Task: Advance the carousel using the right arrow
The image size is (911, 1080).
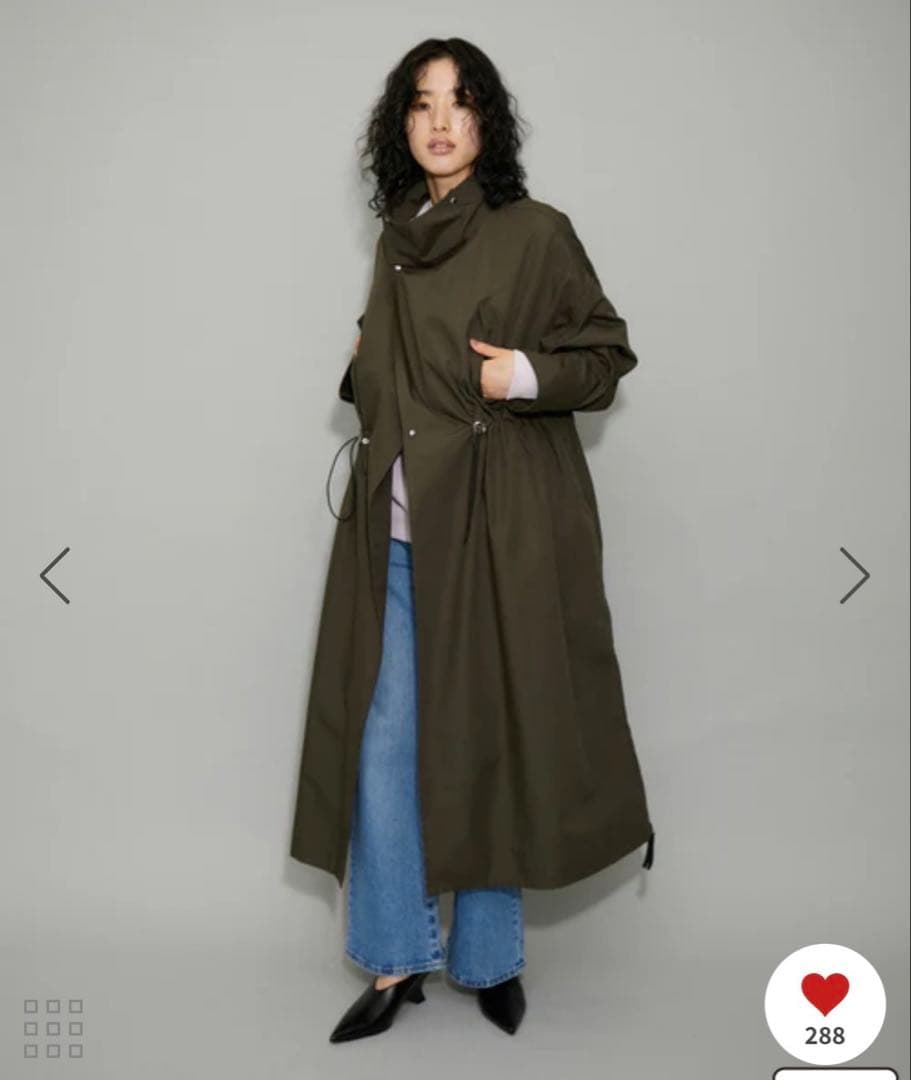Action: tap(856, 573)
